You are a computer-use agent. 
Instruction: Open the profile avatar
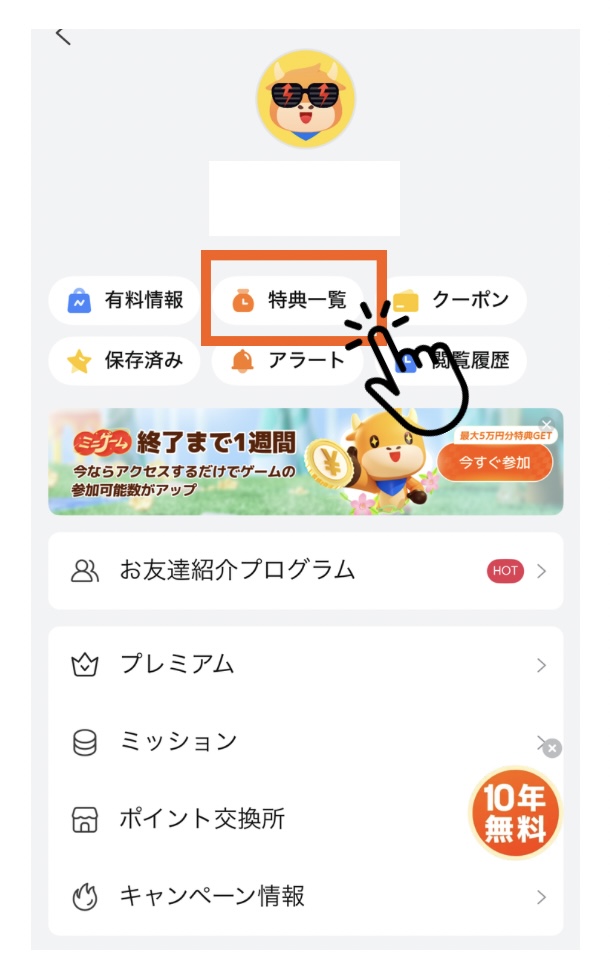click(305, 100)
